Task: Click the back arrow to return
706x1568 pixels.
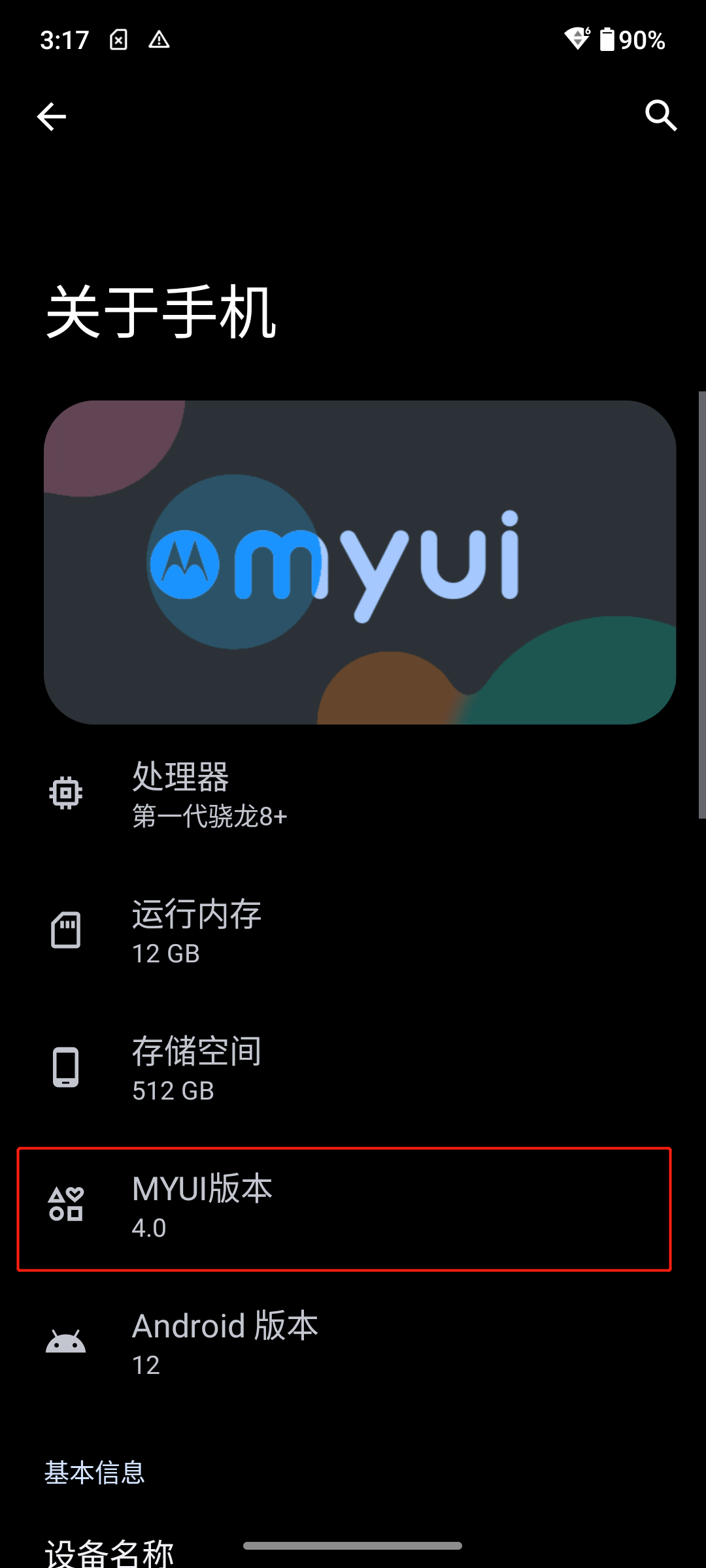Action: coord(52,117)
